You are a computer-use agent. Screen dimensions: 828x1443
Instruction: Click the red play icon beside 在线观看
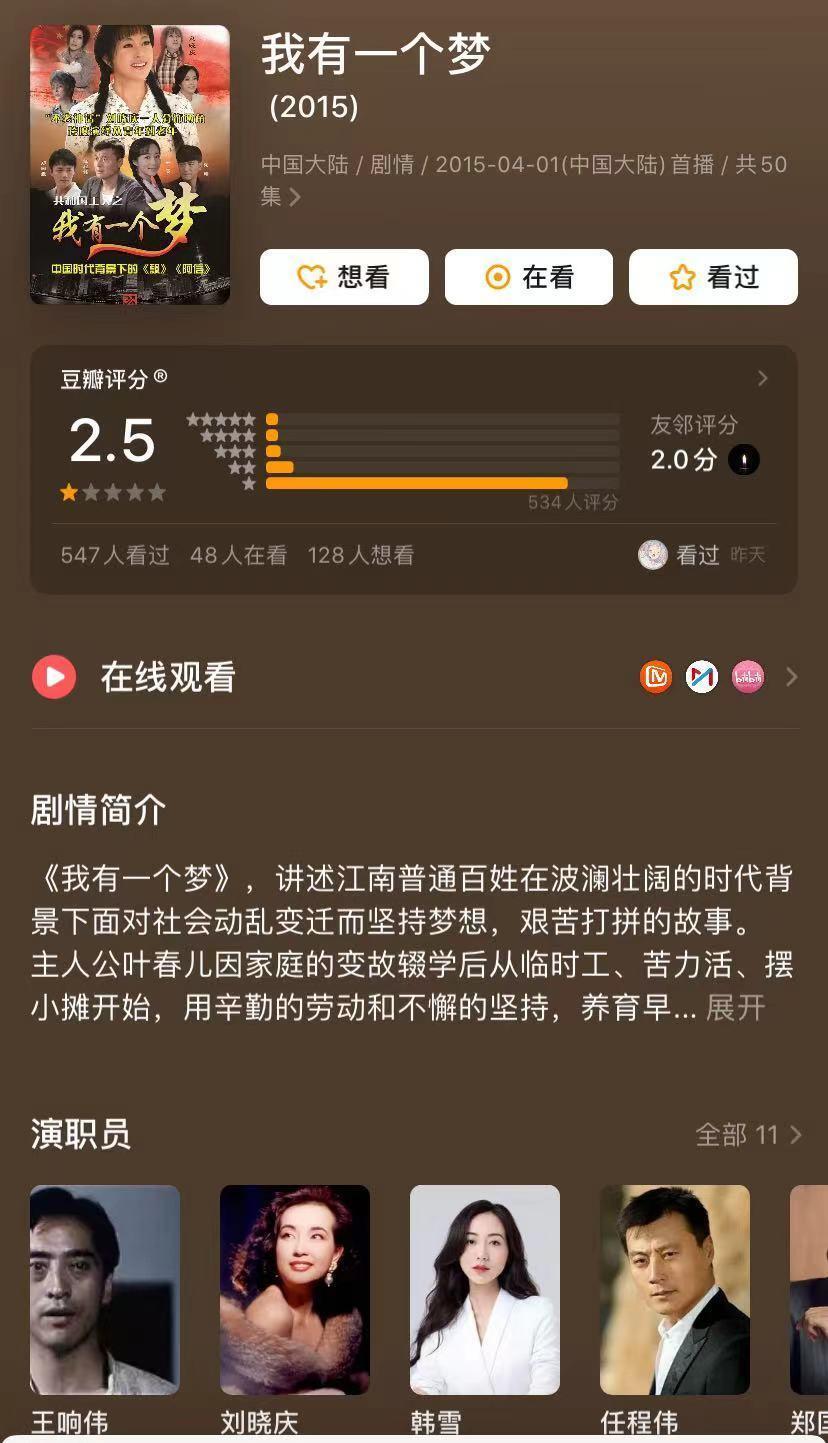click(54, 677)
